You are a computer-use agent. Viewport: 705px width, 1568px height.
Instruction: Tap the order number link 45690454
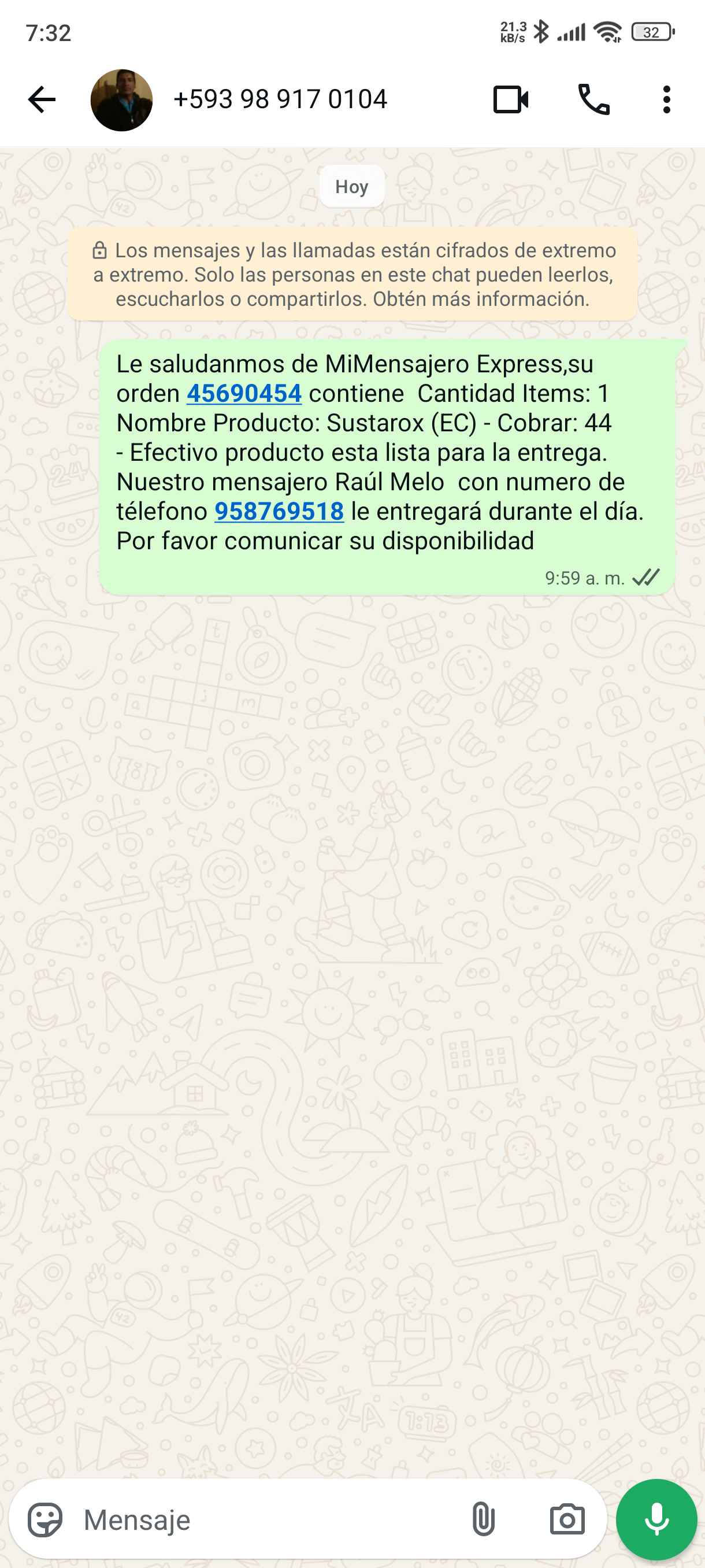tap(244, 394)
